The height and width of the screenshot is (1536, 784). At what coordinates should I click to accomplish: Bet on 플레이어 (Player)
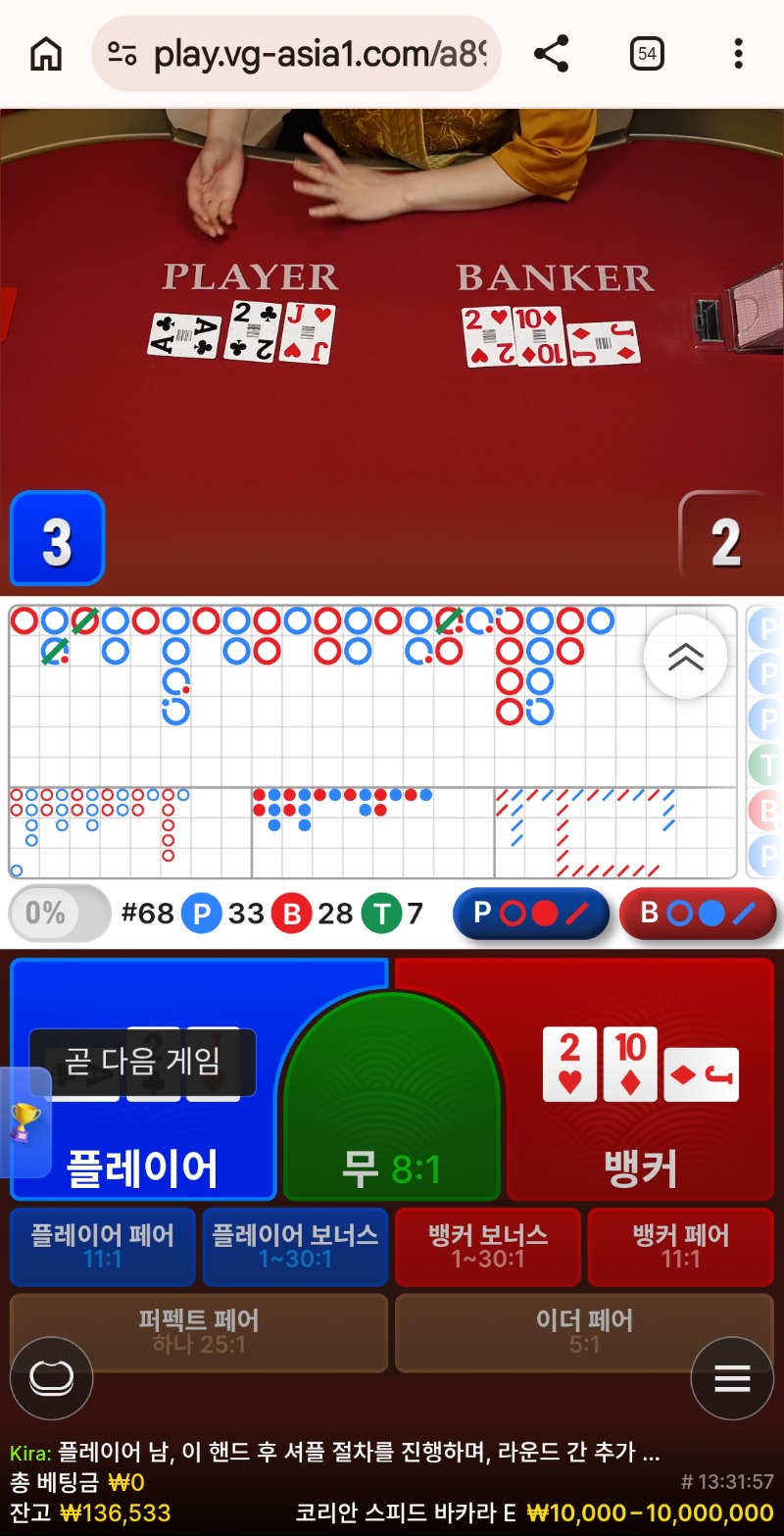(142, 1127)
